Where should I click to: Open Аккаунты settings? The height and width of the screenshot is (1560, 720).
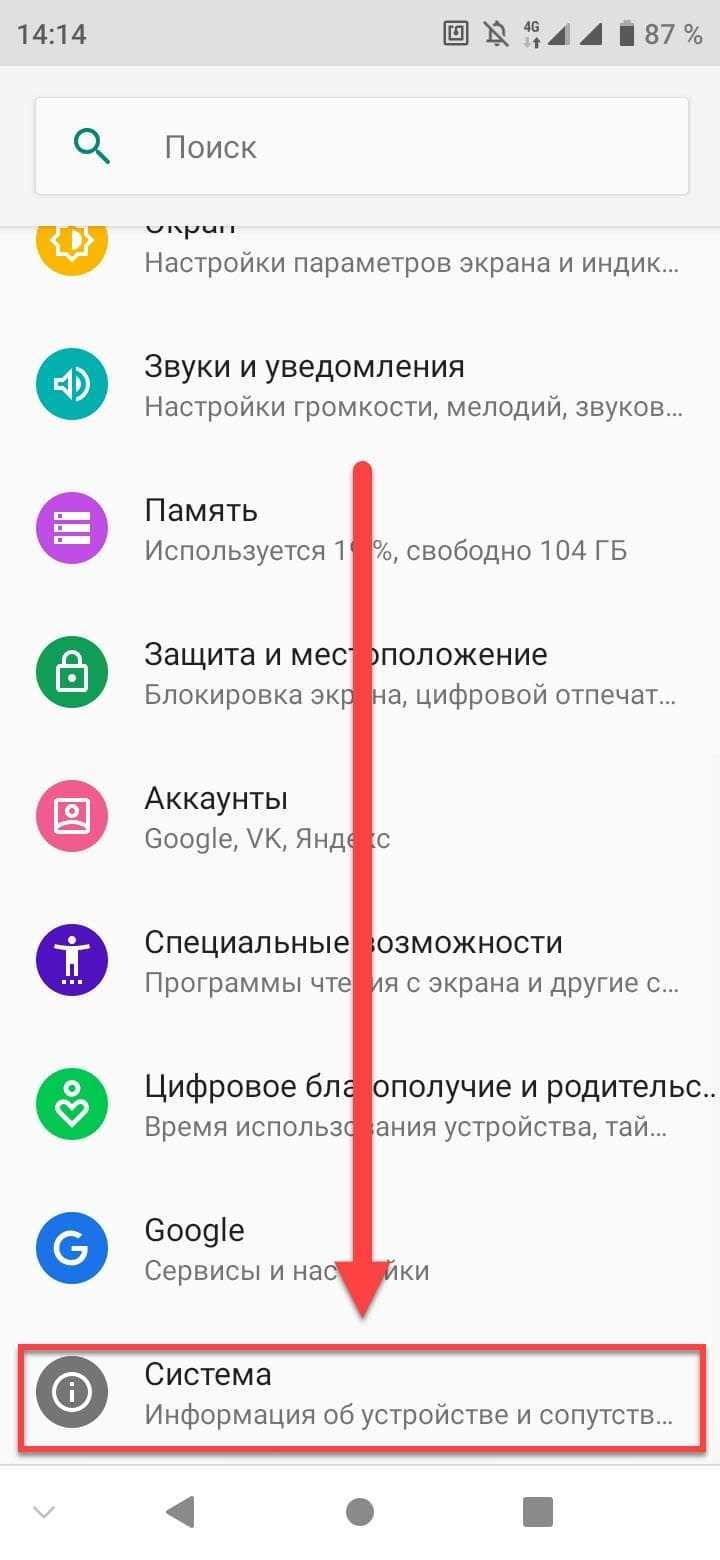pyautogui.click(x=400, y=817)
